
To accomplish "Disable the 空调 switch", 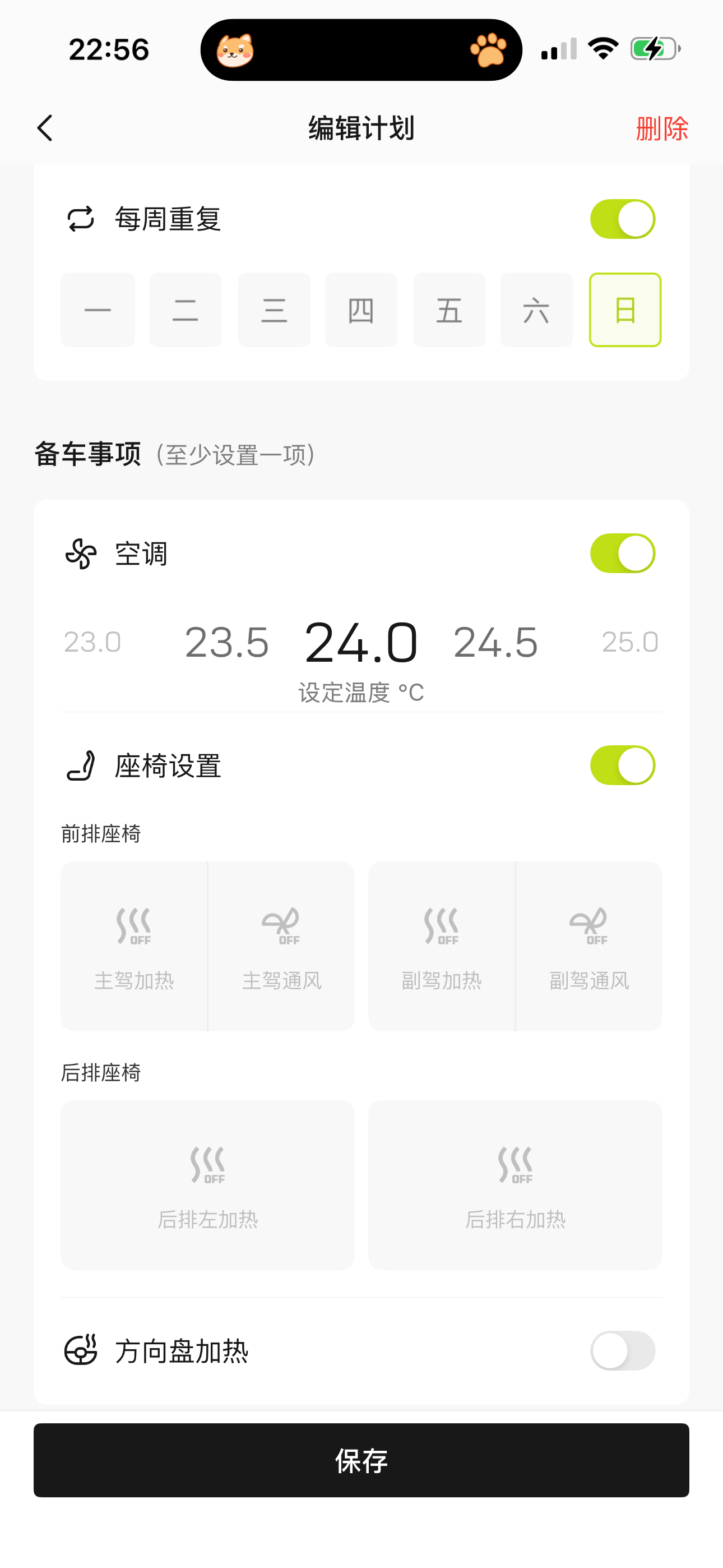I will (x=622, y=554).
